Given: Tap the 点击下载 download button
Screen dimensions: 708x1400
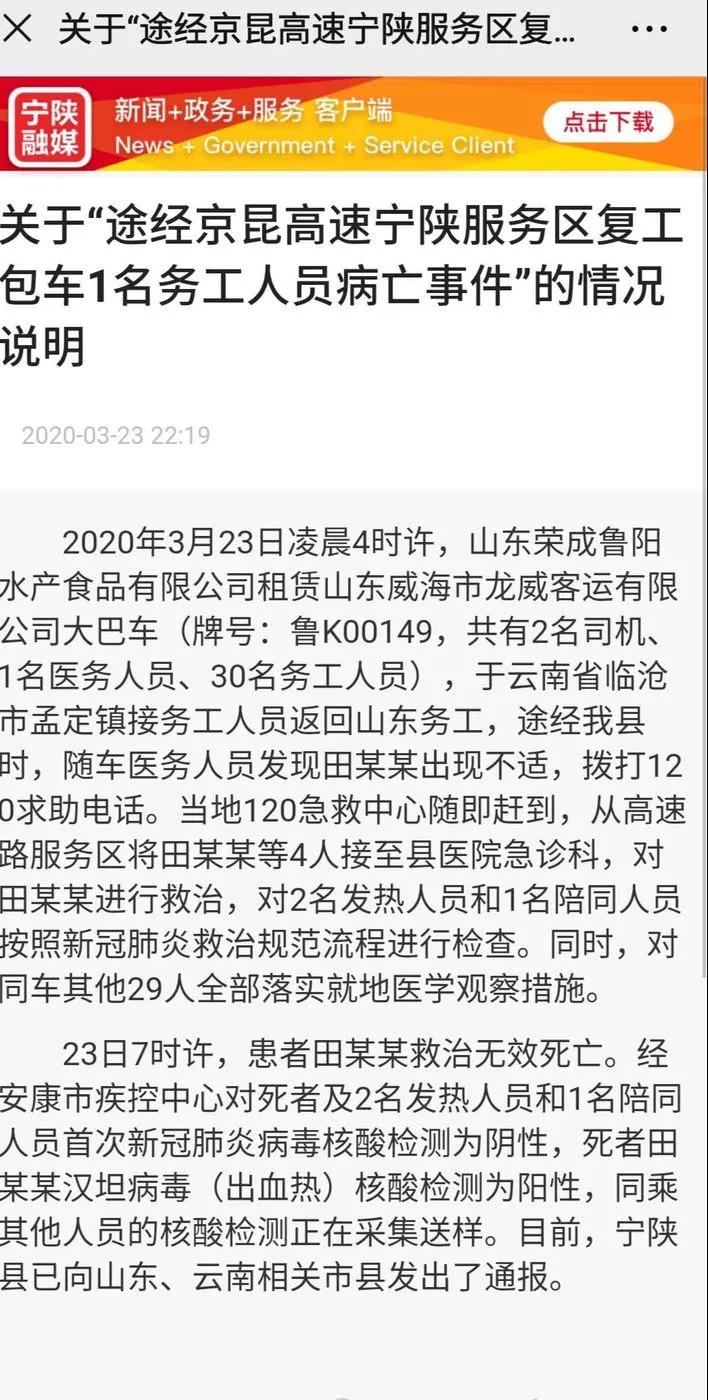Looking at the screenshot, I should [609, 122].
